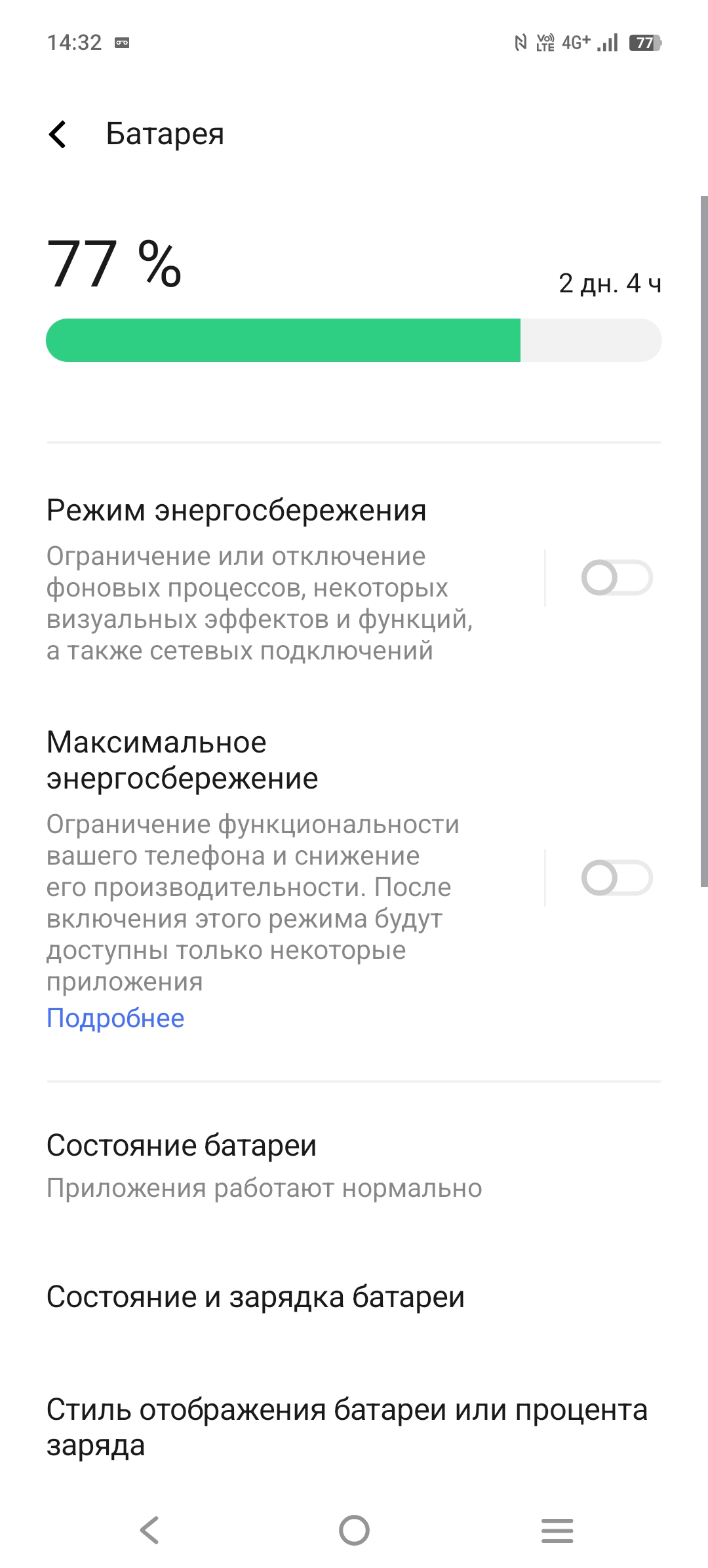Enable the Режим энергосбережения switch
This screenshot has height=1568, width=708.
point(617,578)
